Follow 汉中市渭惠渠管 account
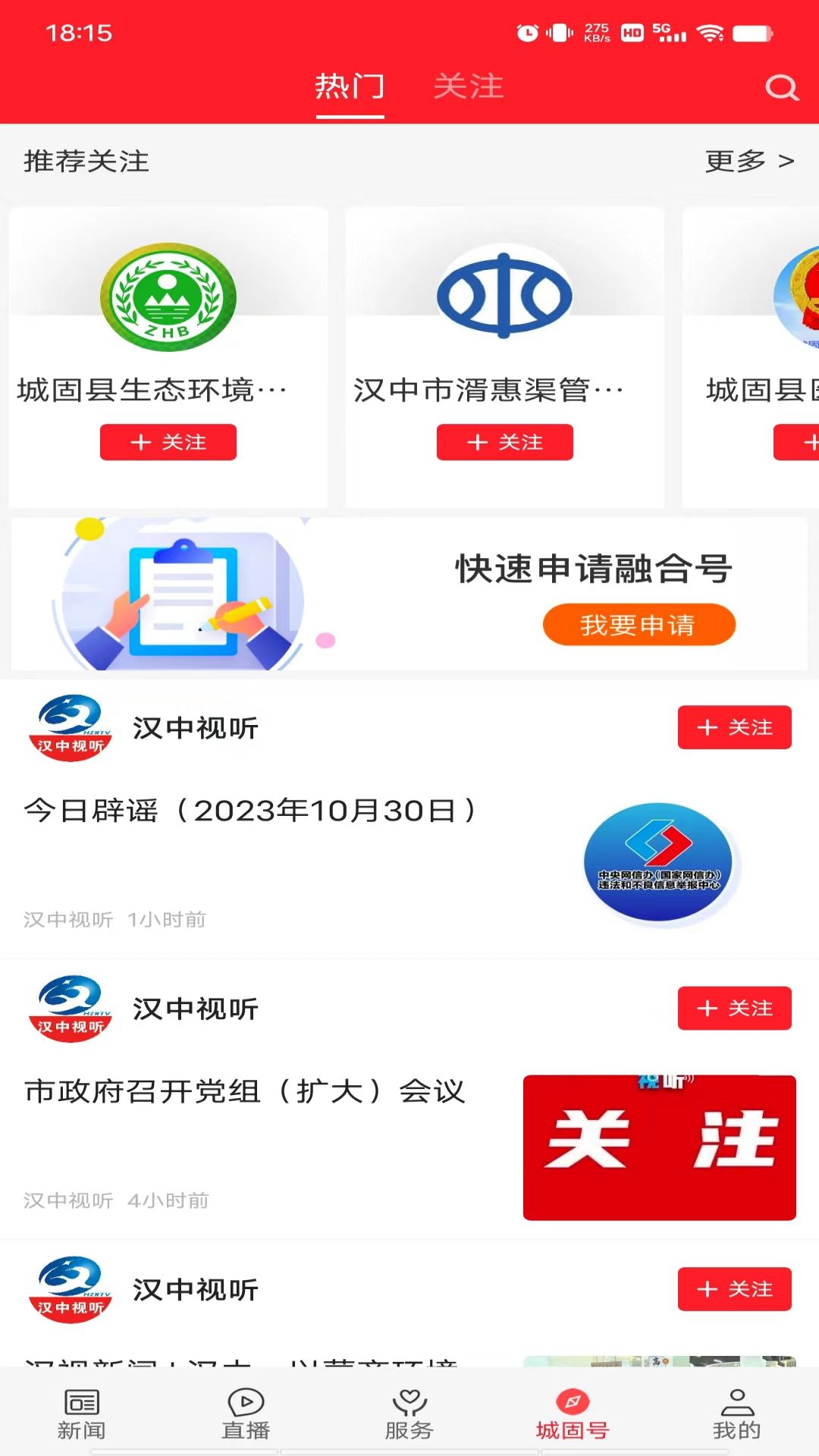This screenshot has width=819, height=1456. [504, 442]
